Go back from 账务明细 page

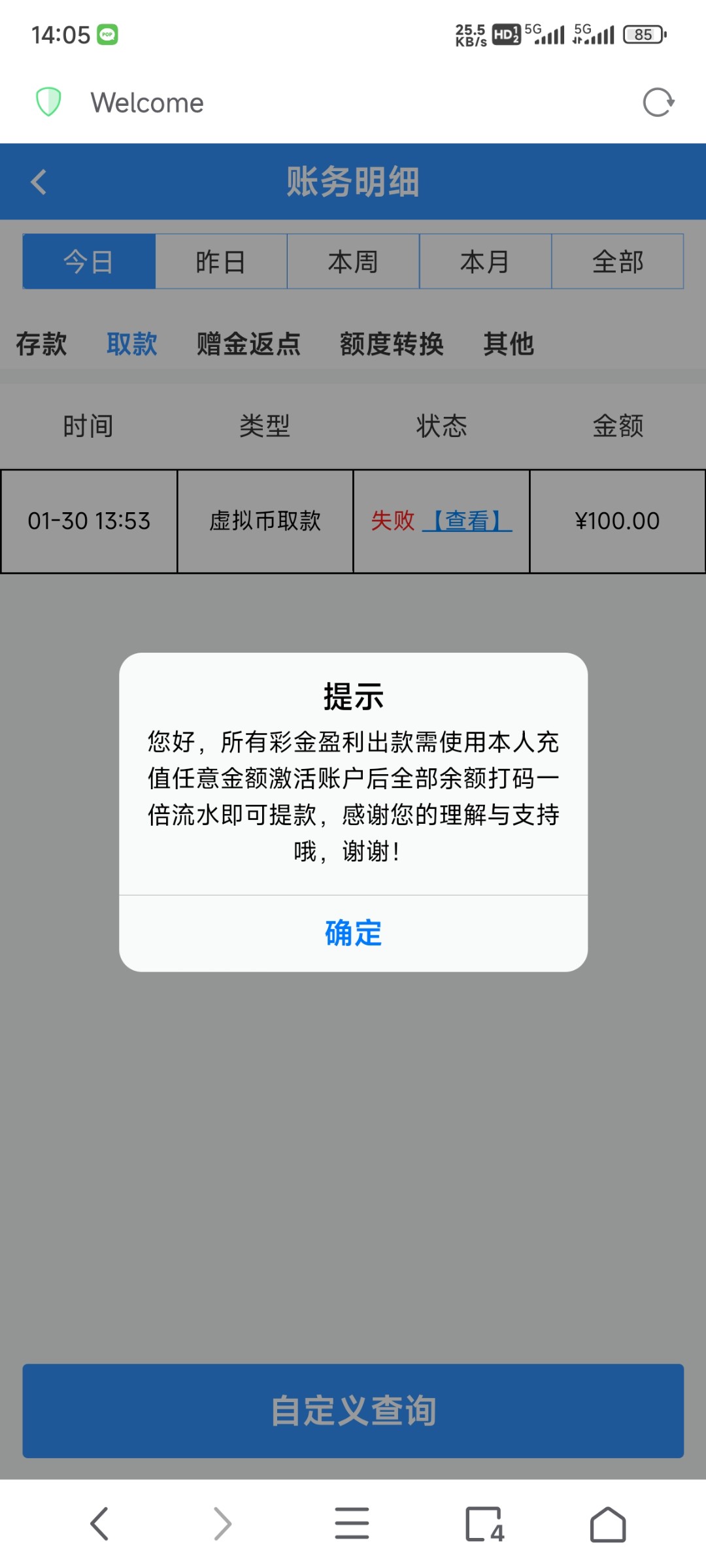click(x=39, y=182)
